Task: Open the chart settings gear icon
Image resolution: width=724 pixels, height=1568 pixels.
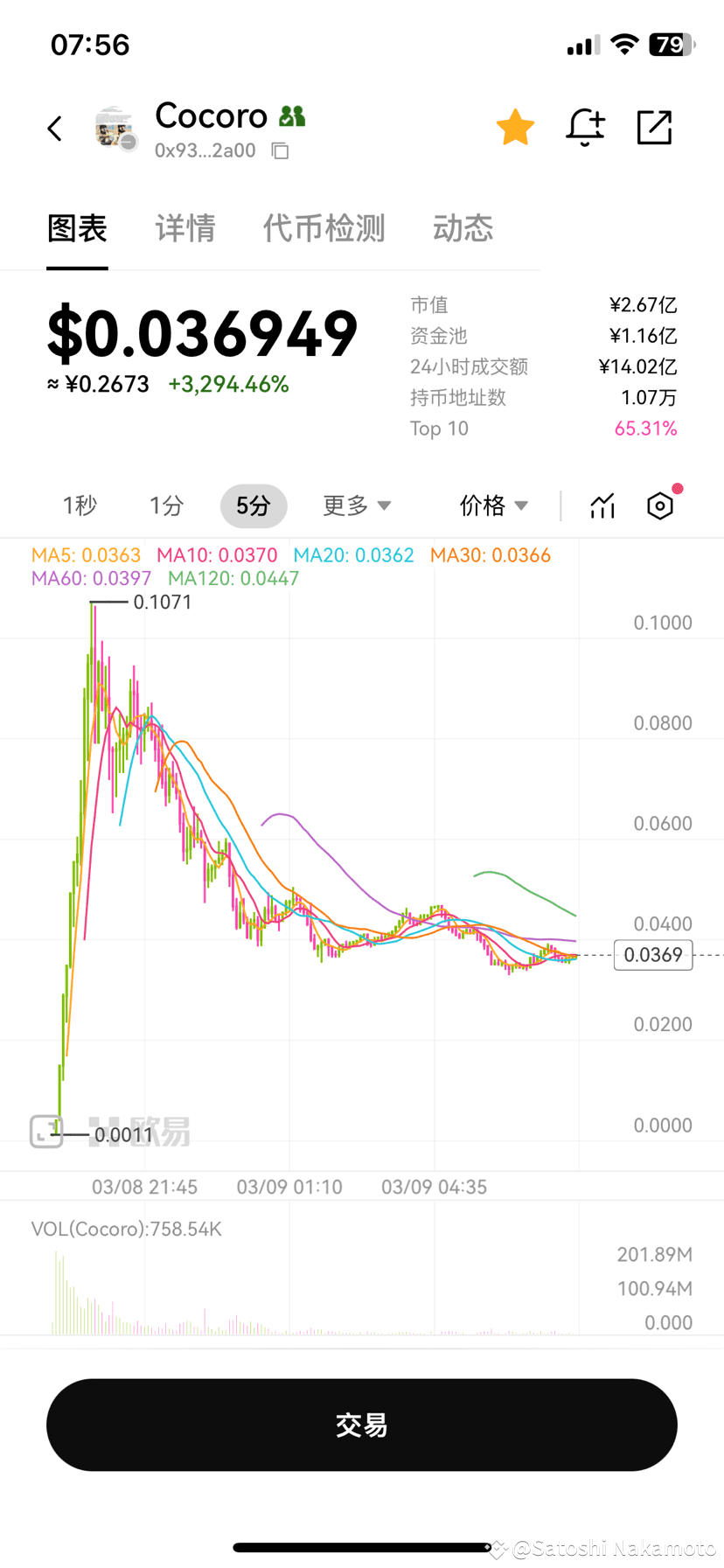Action: [x=660, y=505]
